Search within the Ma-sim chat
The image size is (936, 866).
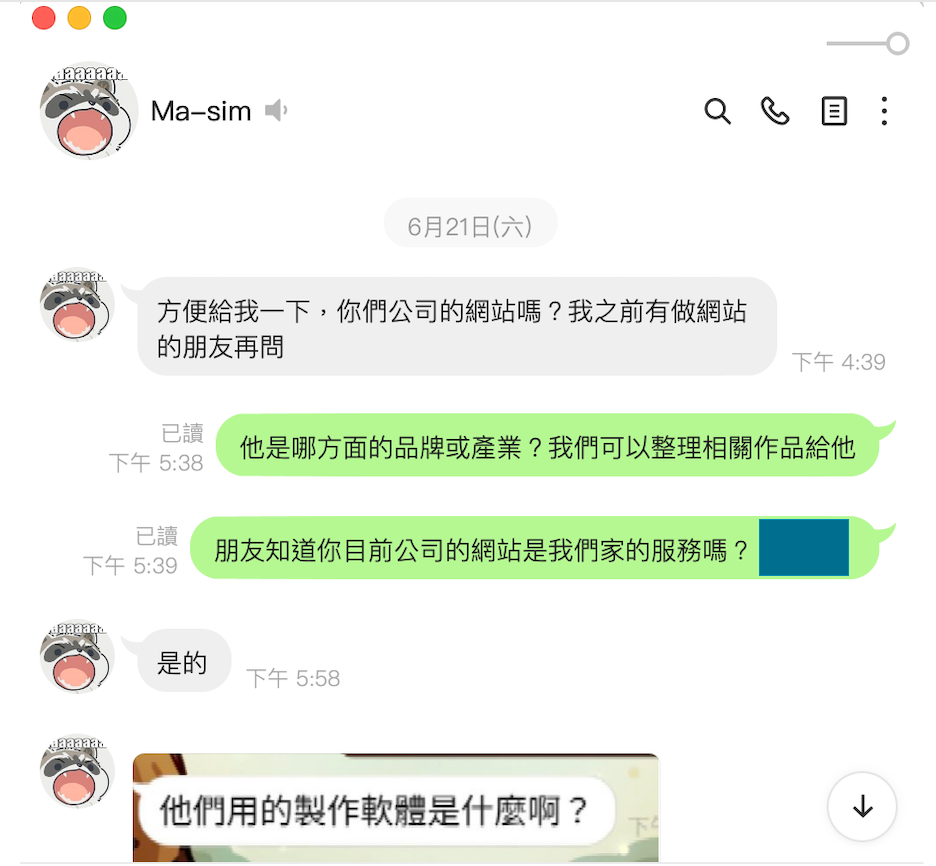717,111
